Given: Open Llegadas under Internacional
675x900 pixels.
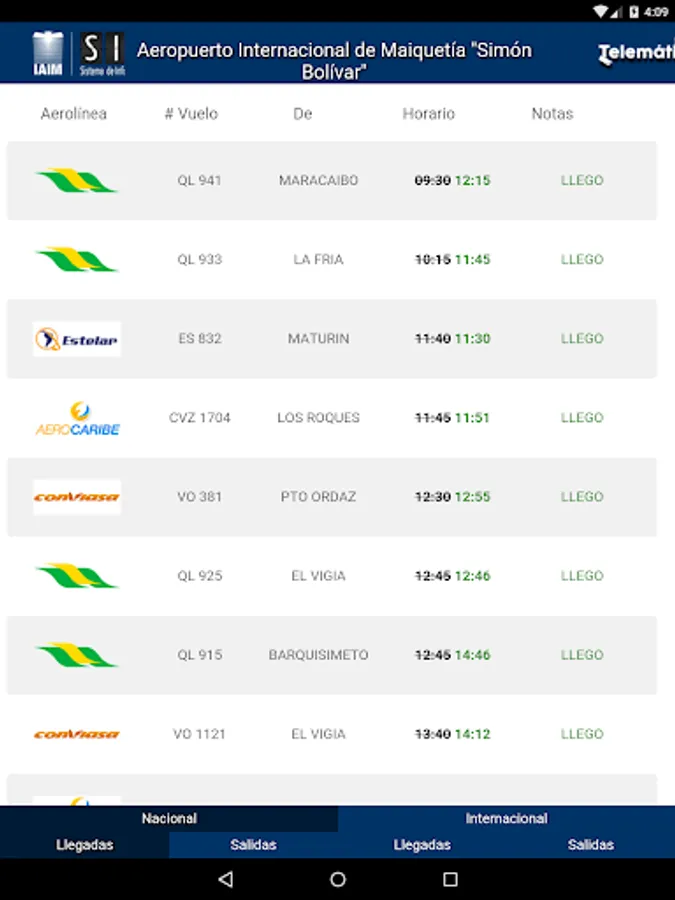Looking at the screenshot, I should (422, 845).
